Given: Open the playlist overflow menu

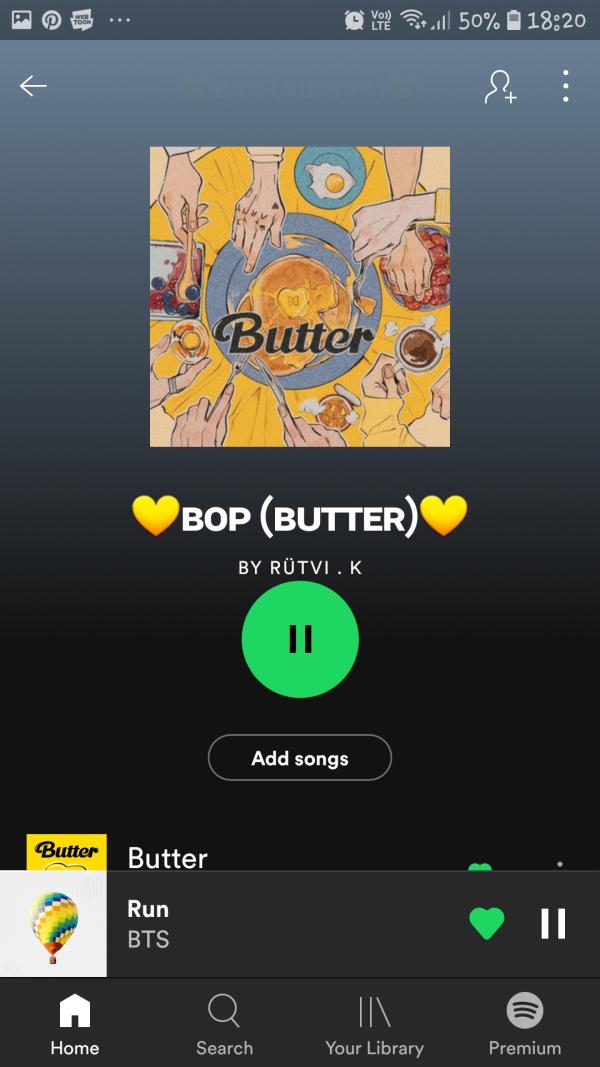Looking at the screenshot, I should point(565,87).
